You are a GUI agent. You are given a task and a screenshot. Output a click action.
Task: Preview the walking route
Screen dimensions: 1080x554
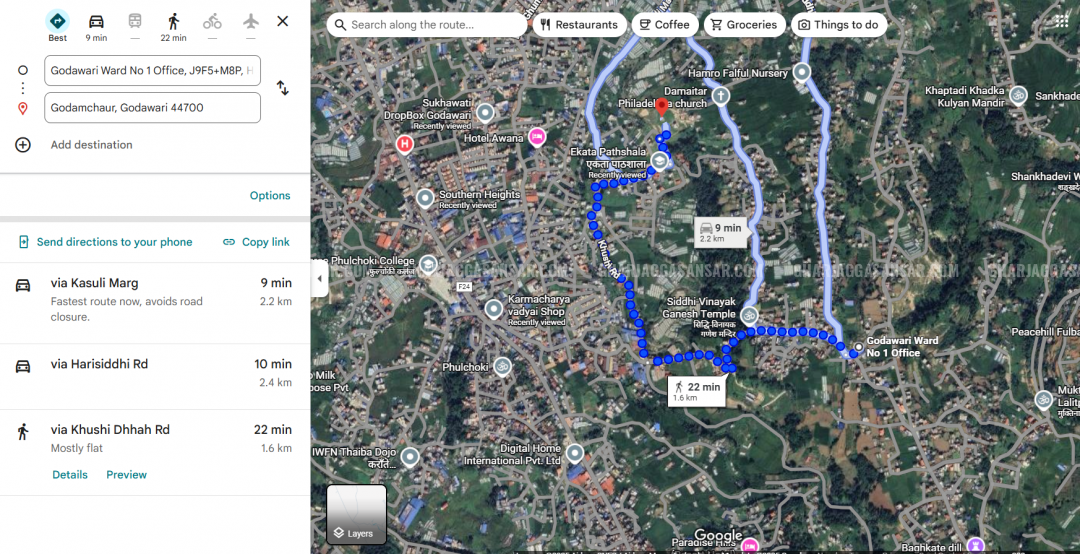pos(126,475)
